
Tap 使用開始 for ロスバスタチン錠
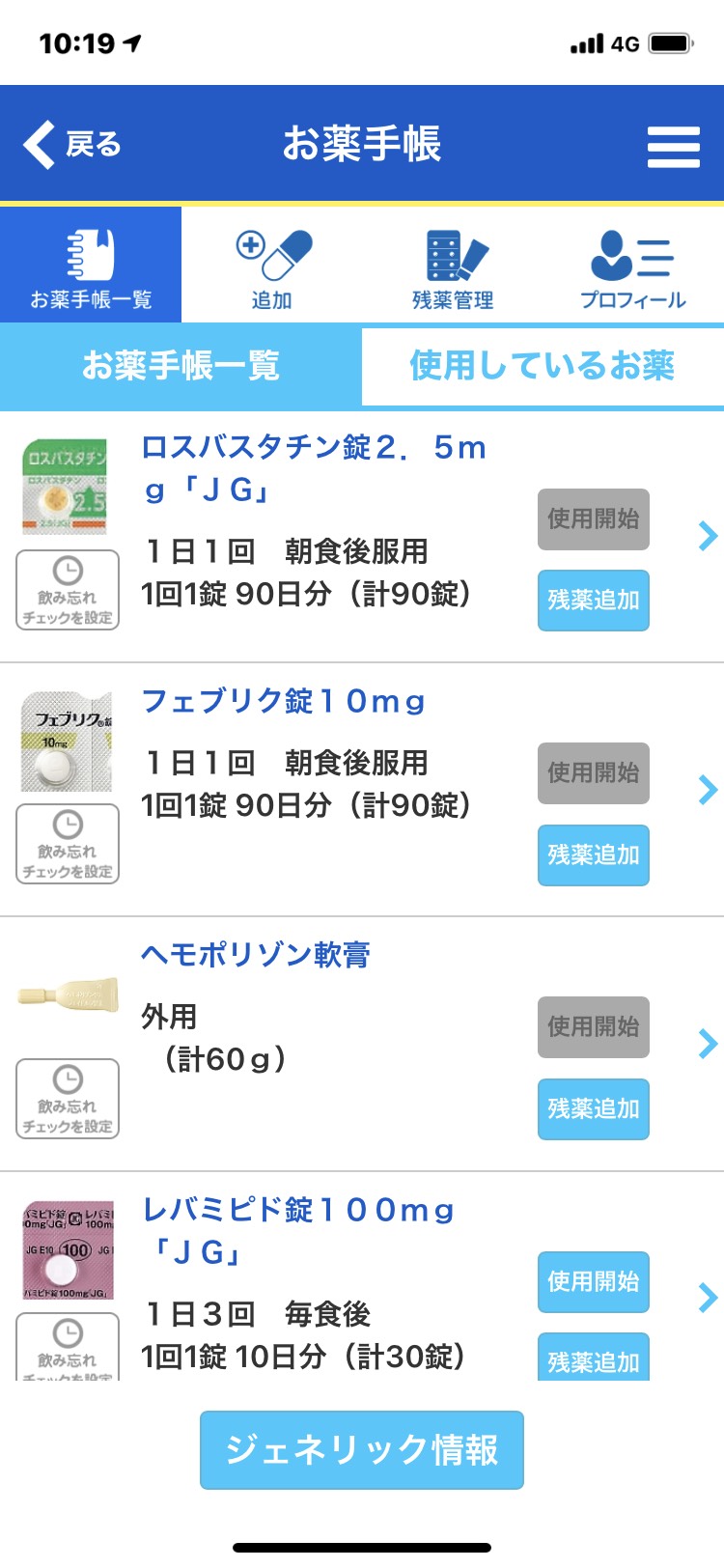point(593,519)
